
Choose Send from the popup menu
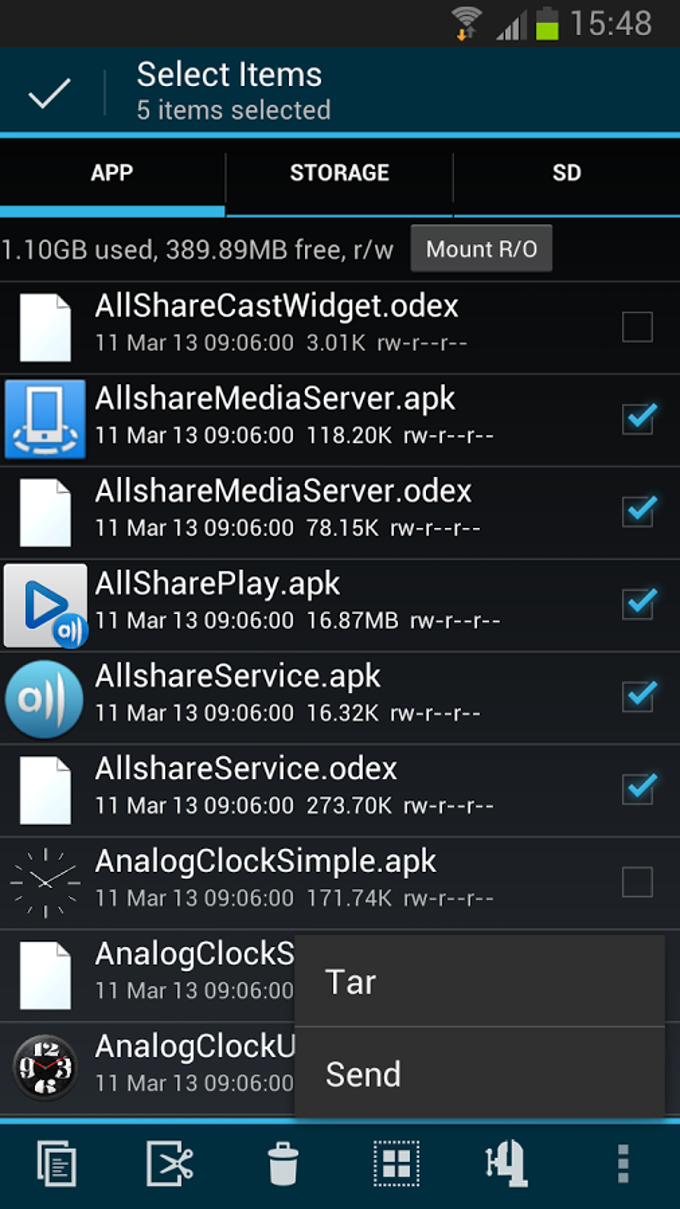479,1073
